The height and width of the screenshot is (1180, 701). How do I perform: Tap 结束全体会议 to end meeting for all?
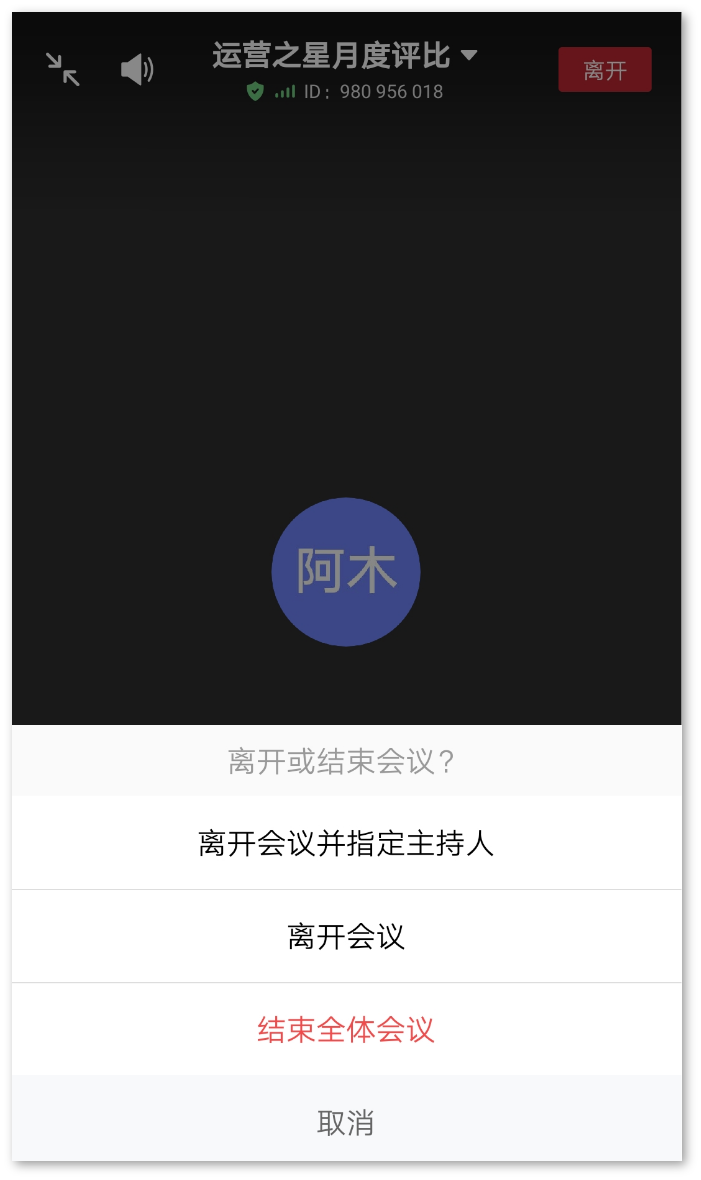[x=346, y=1029]
